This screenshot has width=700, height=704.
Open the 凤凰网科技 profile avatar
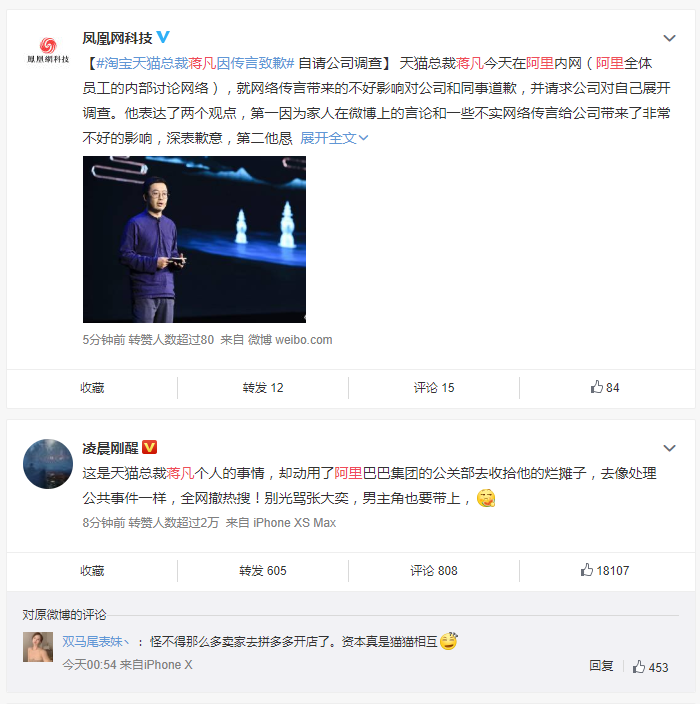coord(47,48)
